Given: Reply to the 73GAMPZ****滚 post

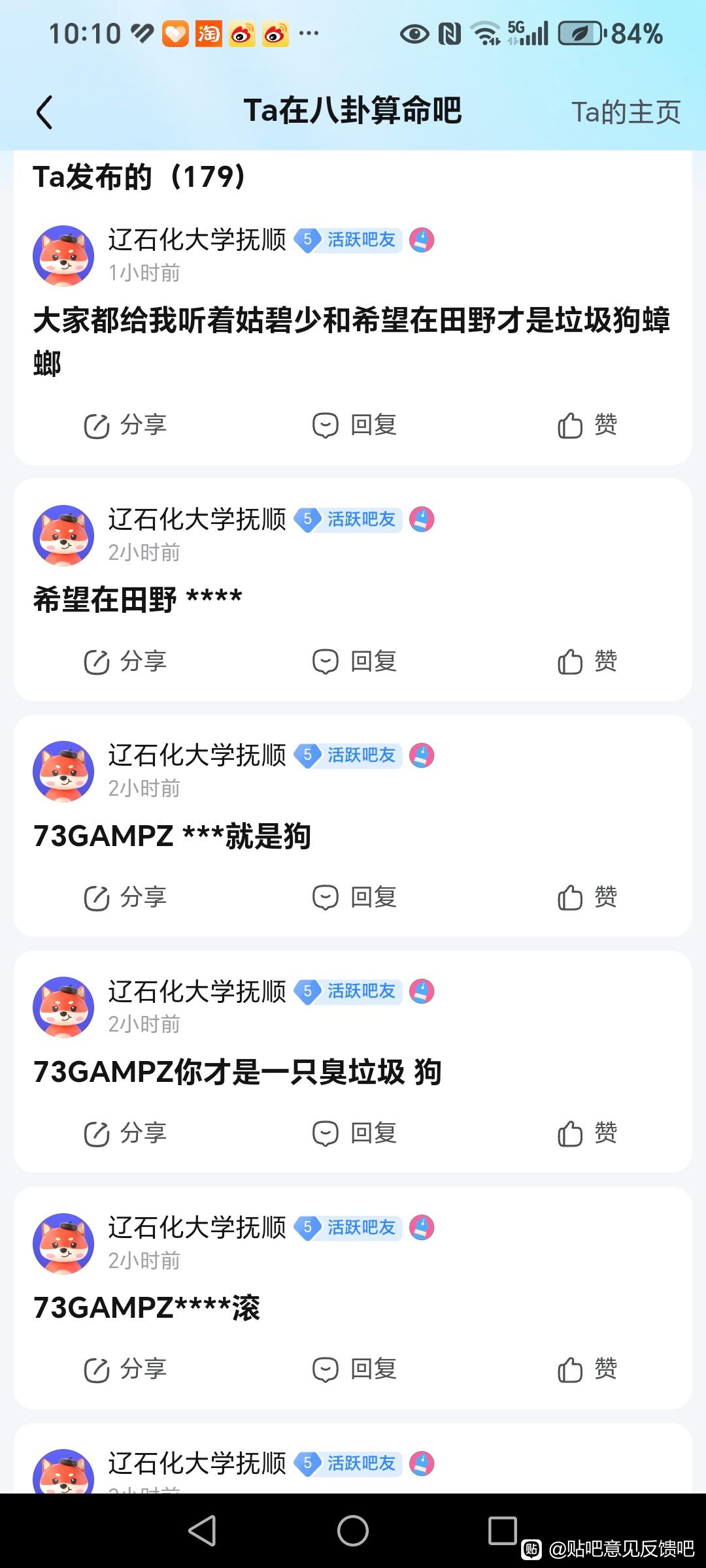Looking at the screenshot, I should pyautogui.click(x=354, y=1369).
